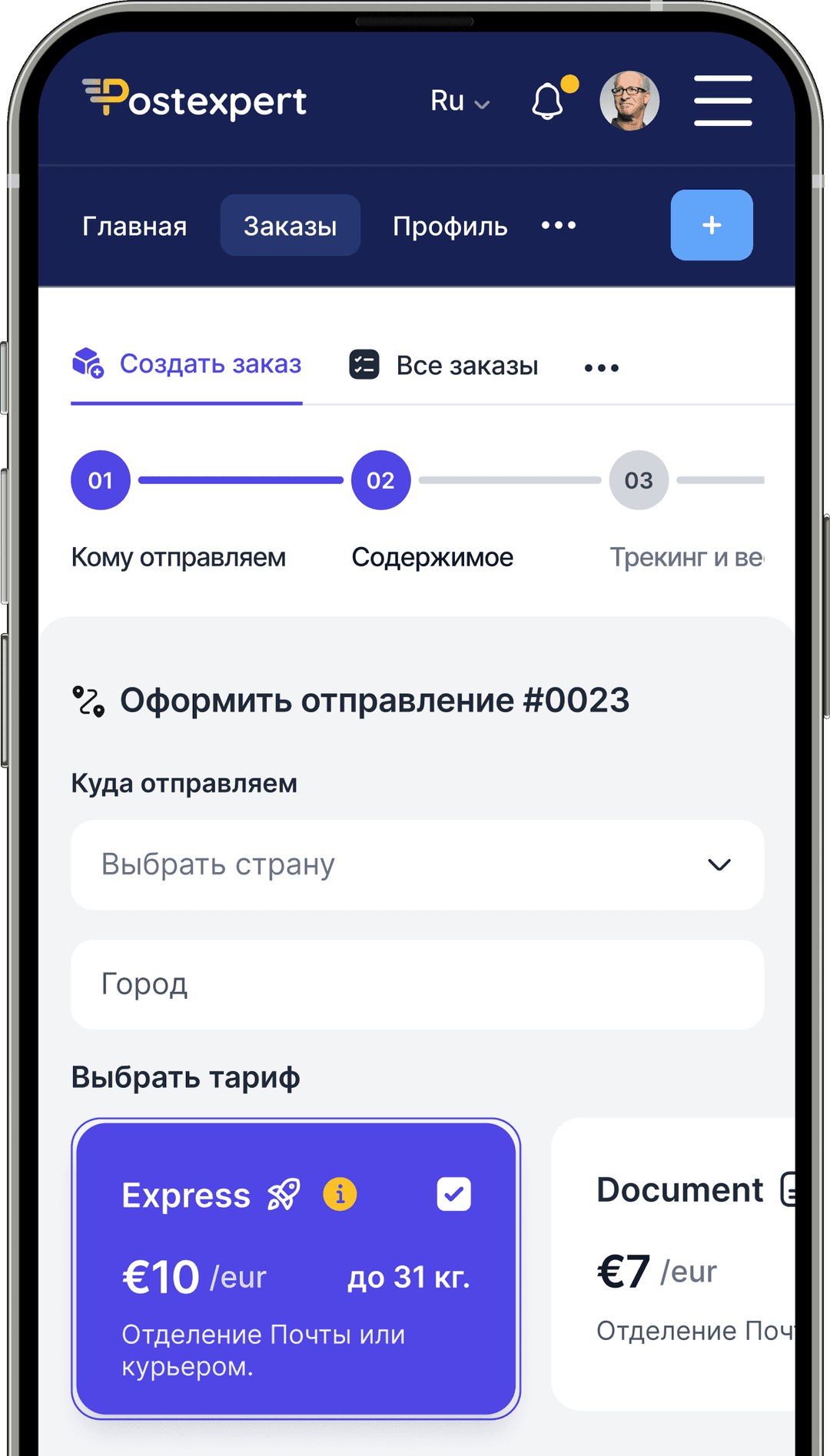Show more navigation items next to Профиль

coord(559,225)
